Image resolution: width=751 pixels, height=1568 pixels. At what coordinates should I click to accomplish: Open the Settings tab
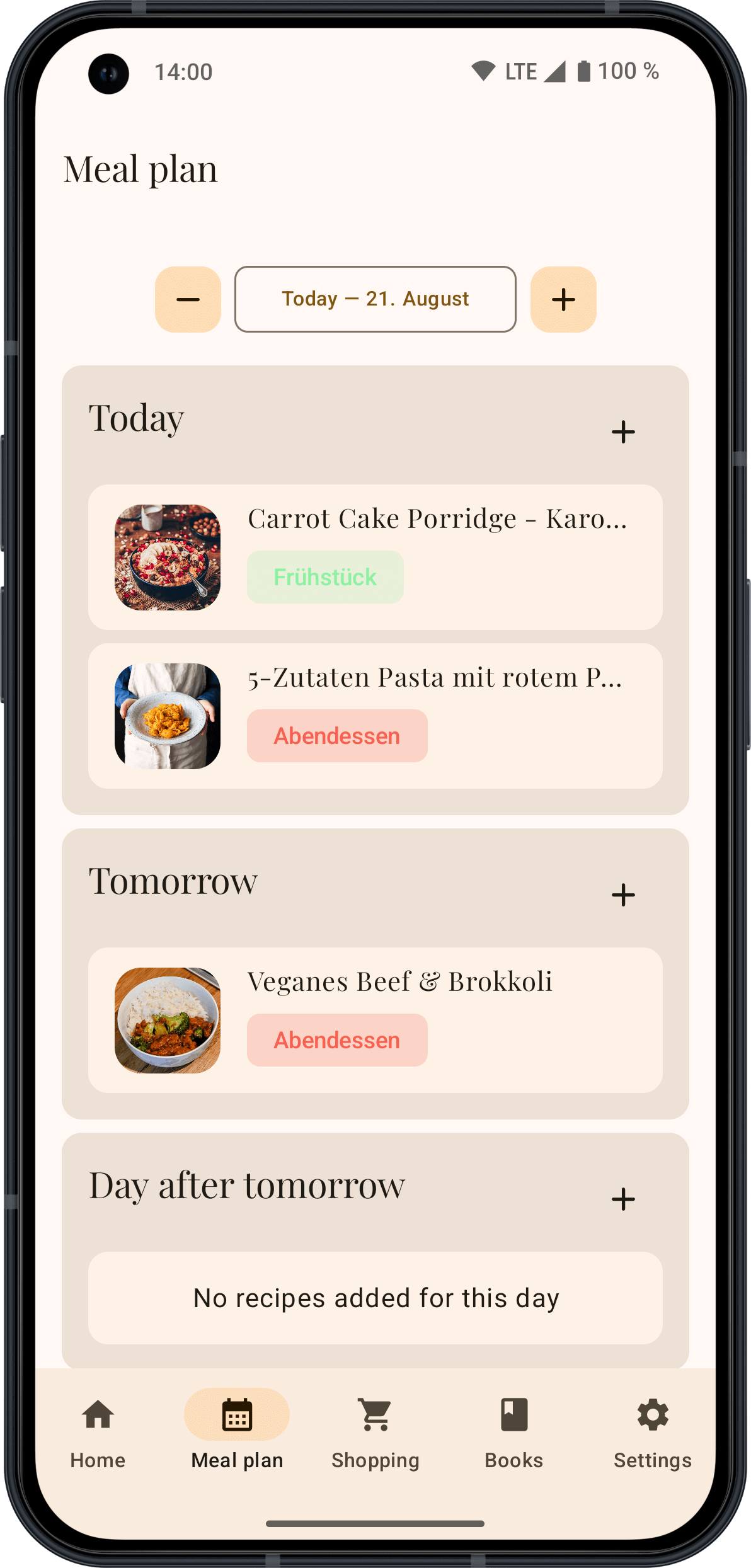(653, 1431)
